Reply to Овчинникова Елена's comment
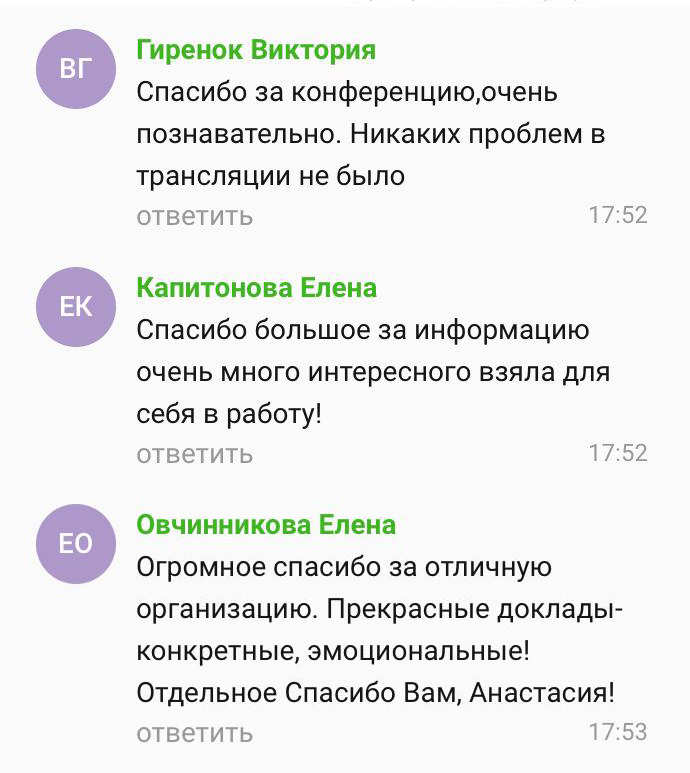The width and height of the screenshot is (690, 773). click(x=194, y=733)
